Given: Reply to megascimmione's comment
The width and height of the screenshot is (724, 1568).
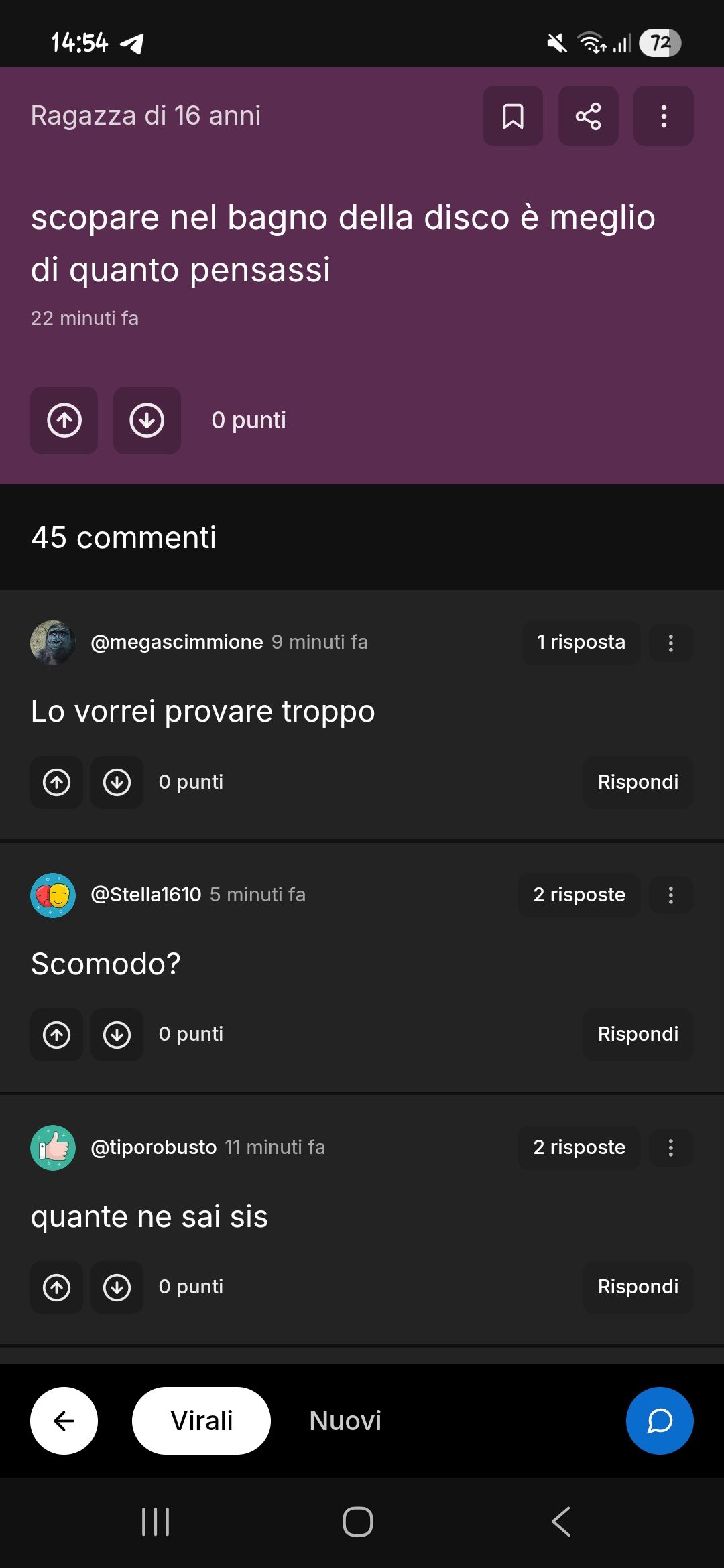Looking at the screenshot, I should point(638,782).
